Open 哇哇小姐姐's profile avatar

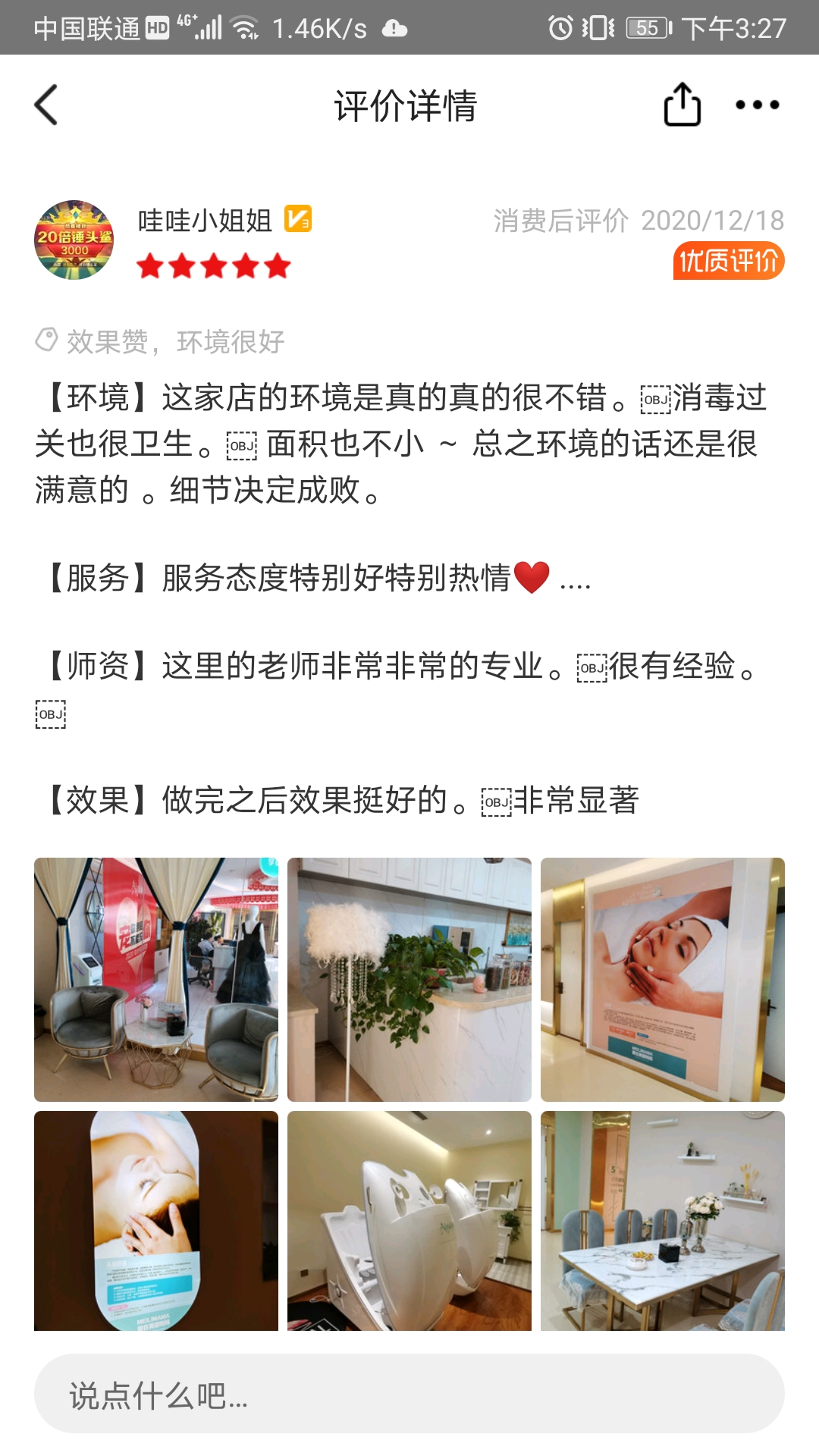pyautogui.click(x=74, y=240)
